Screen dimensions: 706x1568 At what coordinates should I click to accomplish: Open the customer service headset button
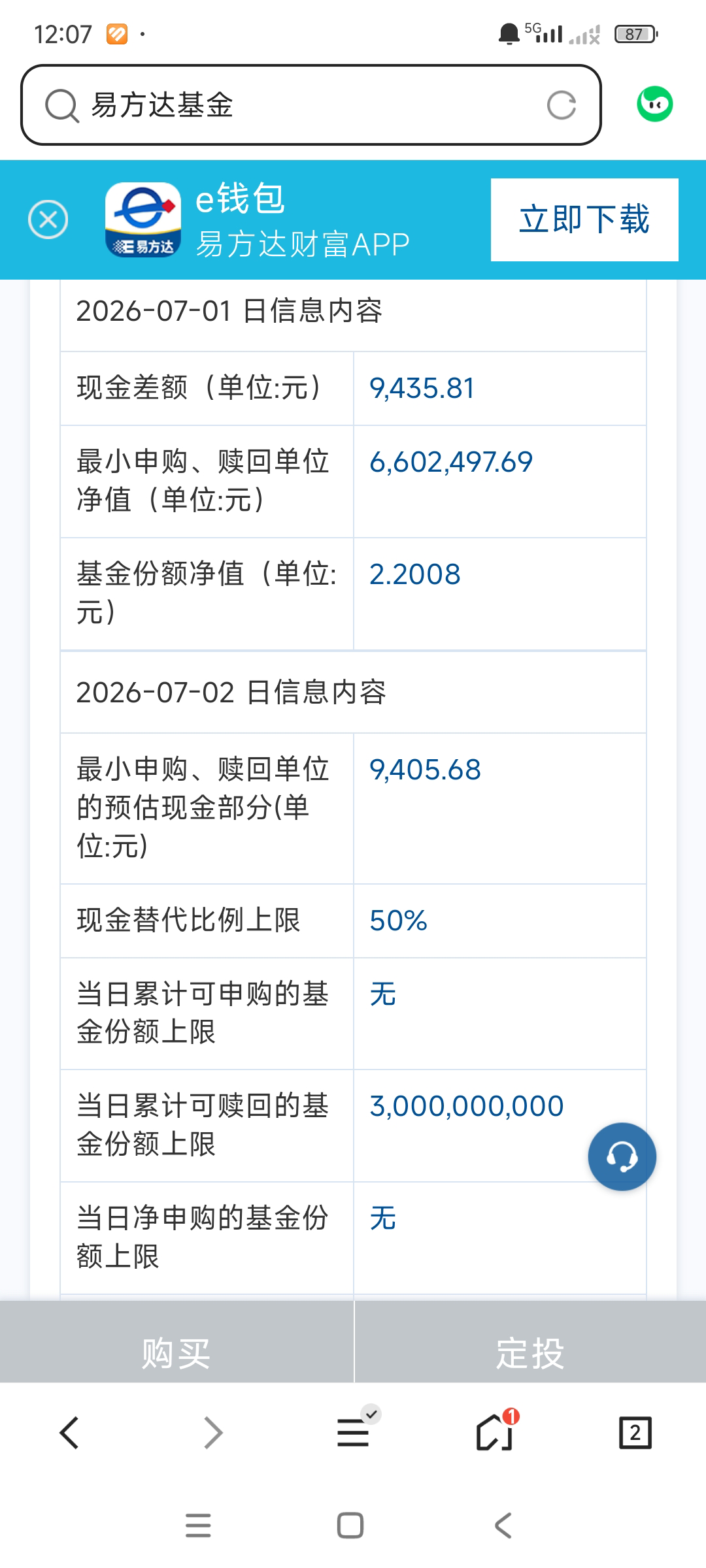coord(622,1156)
